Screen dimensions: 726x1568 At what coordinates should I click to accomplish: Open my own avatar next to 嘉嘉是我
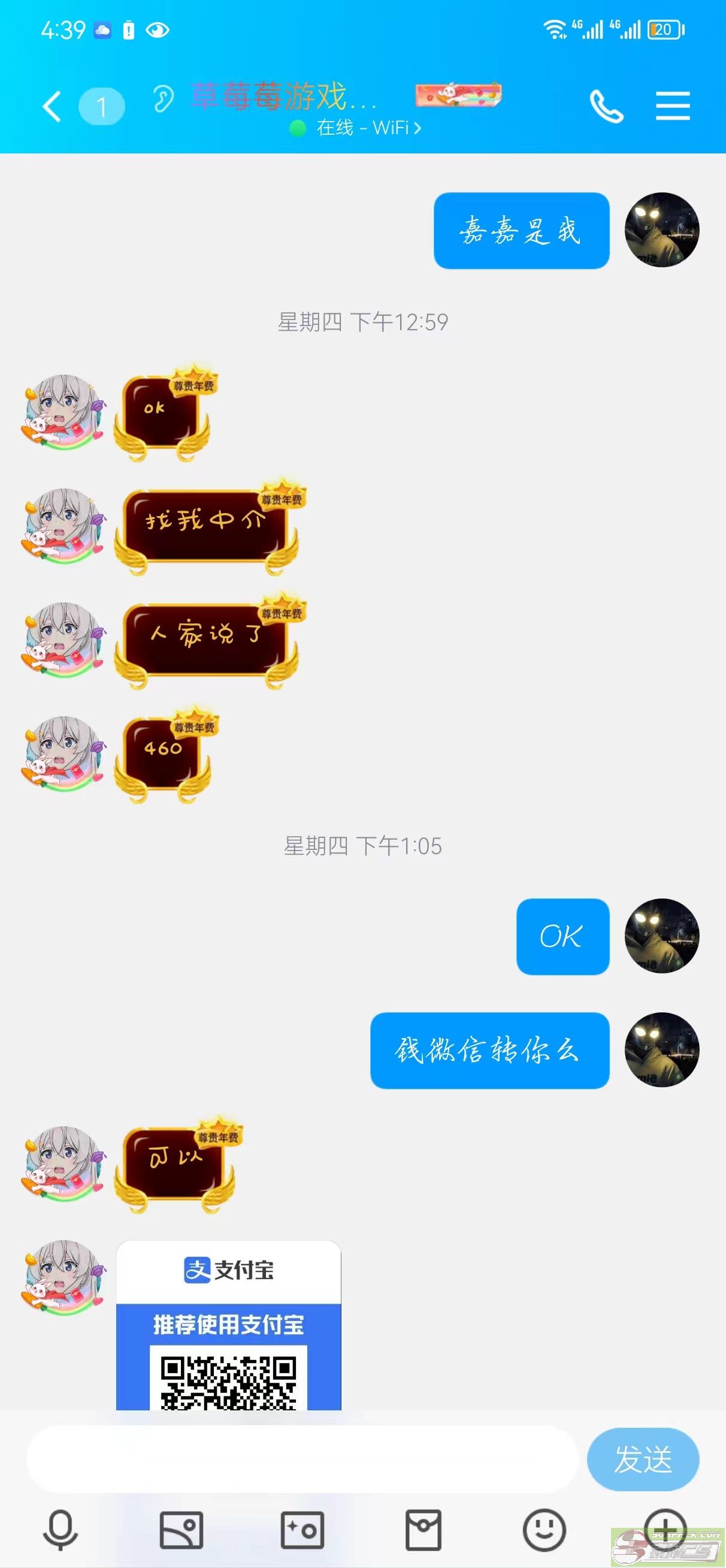coord(661,230)
